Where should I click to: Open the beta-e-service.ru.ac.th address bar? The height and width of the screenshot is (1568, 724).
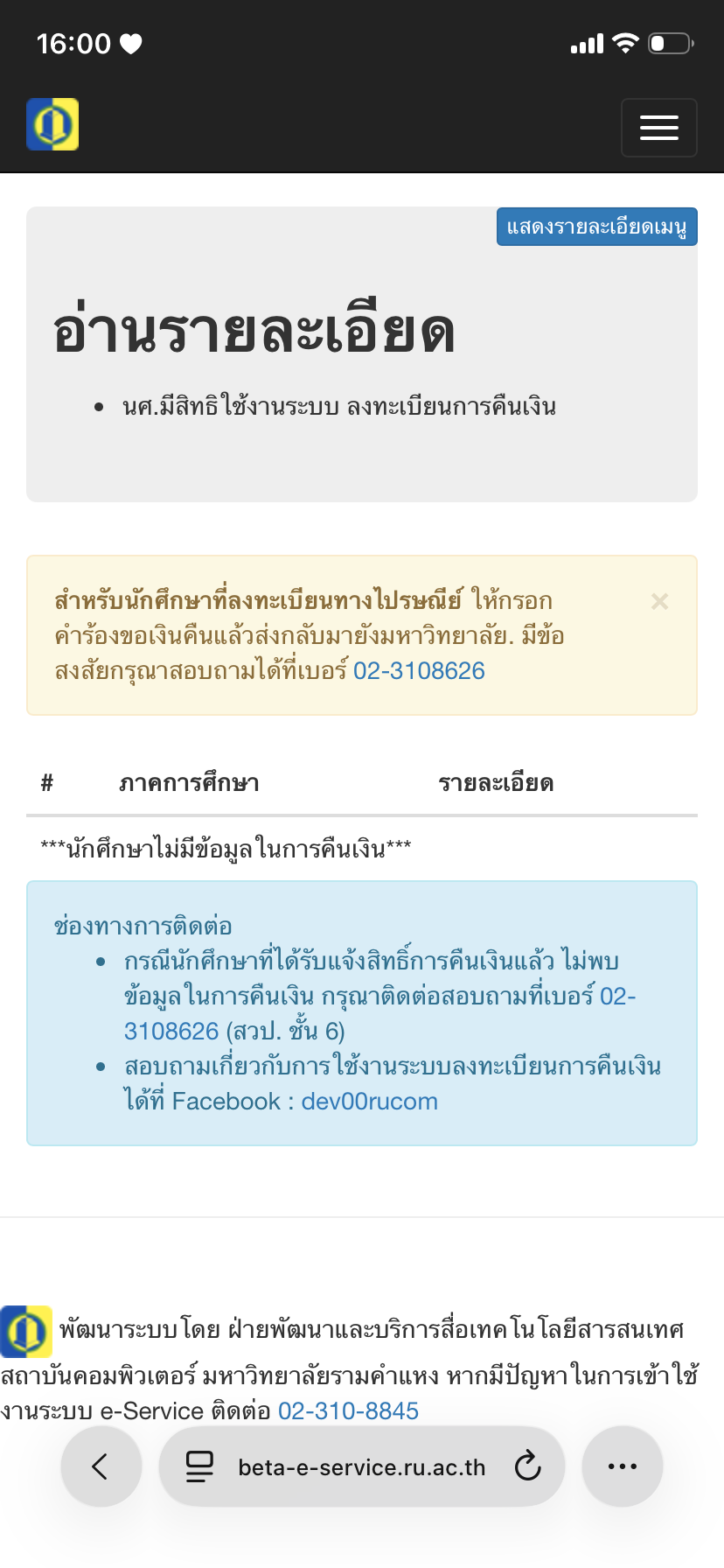[x=360, y=1467]
